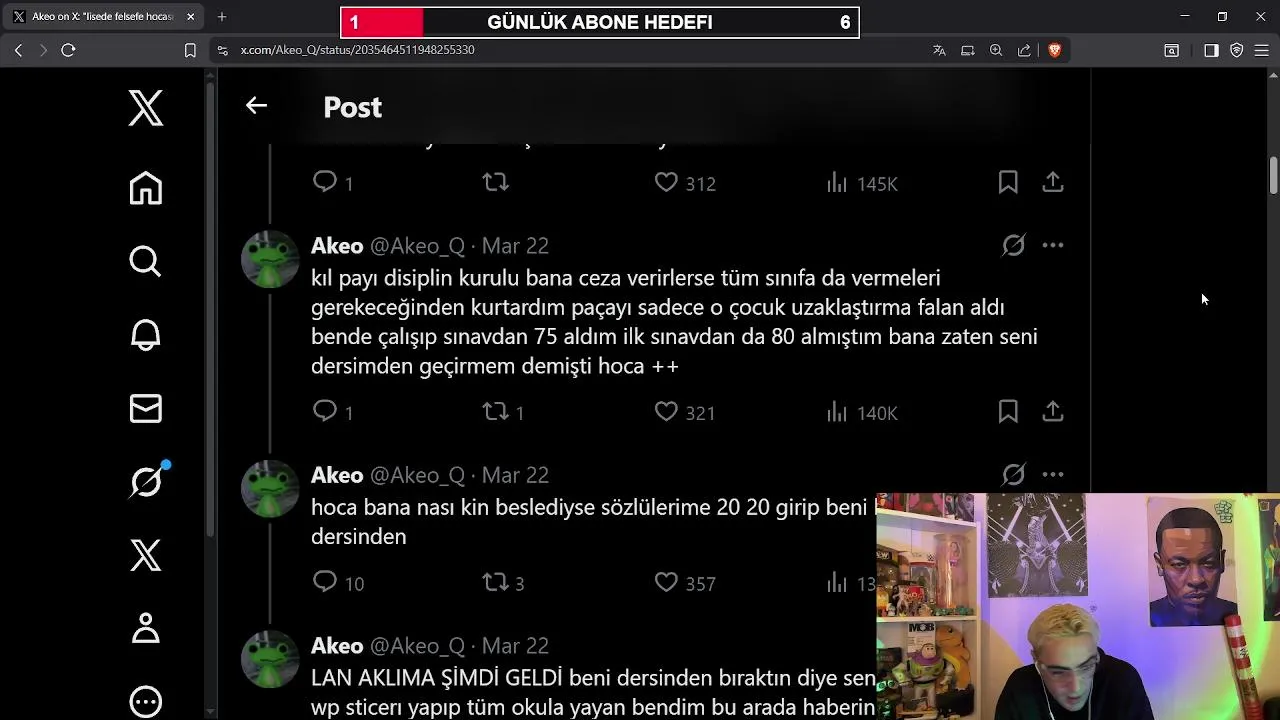Reply to the "hoca bana nası kin" post
The image size is (1280, 720).
click(x=325, y=582)
